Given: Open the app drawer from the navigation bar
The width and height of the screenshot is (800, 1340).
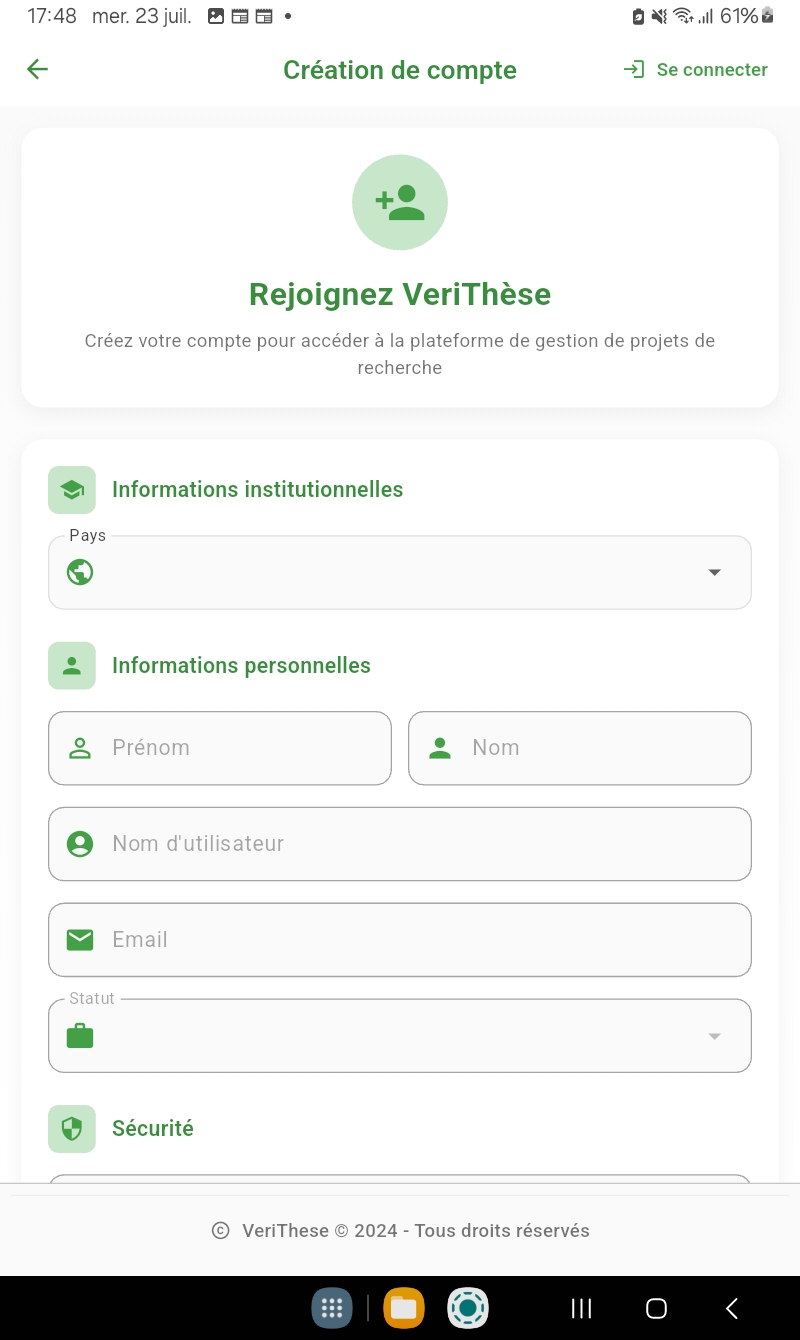Looking at the screenshot, I should (332, 1308).
